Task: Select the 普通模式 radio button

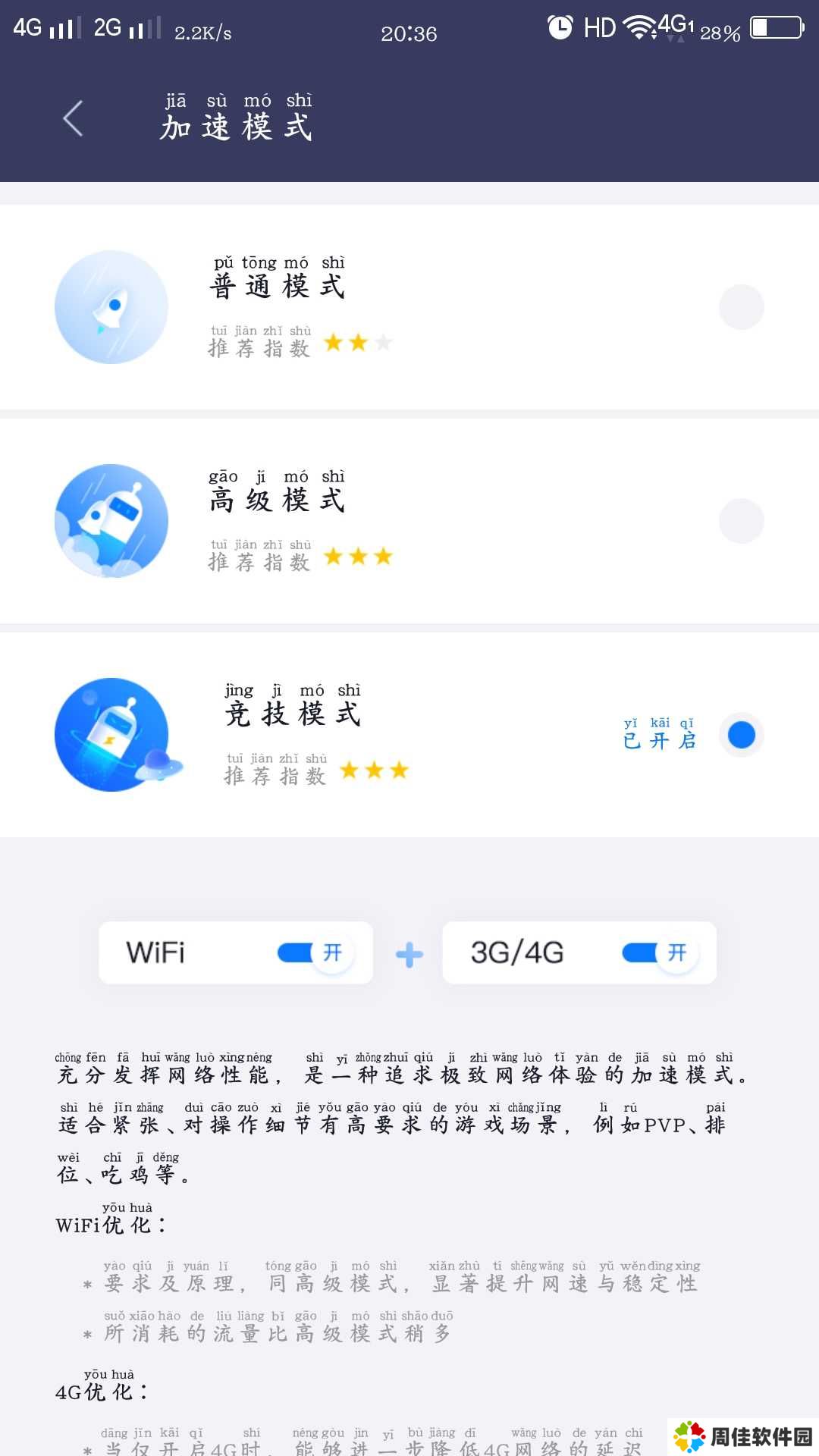Action: 741,307
